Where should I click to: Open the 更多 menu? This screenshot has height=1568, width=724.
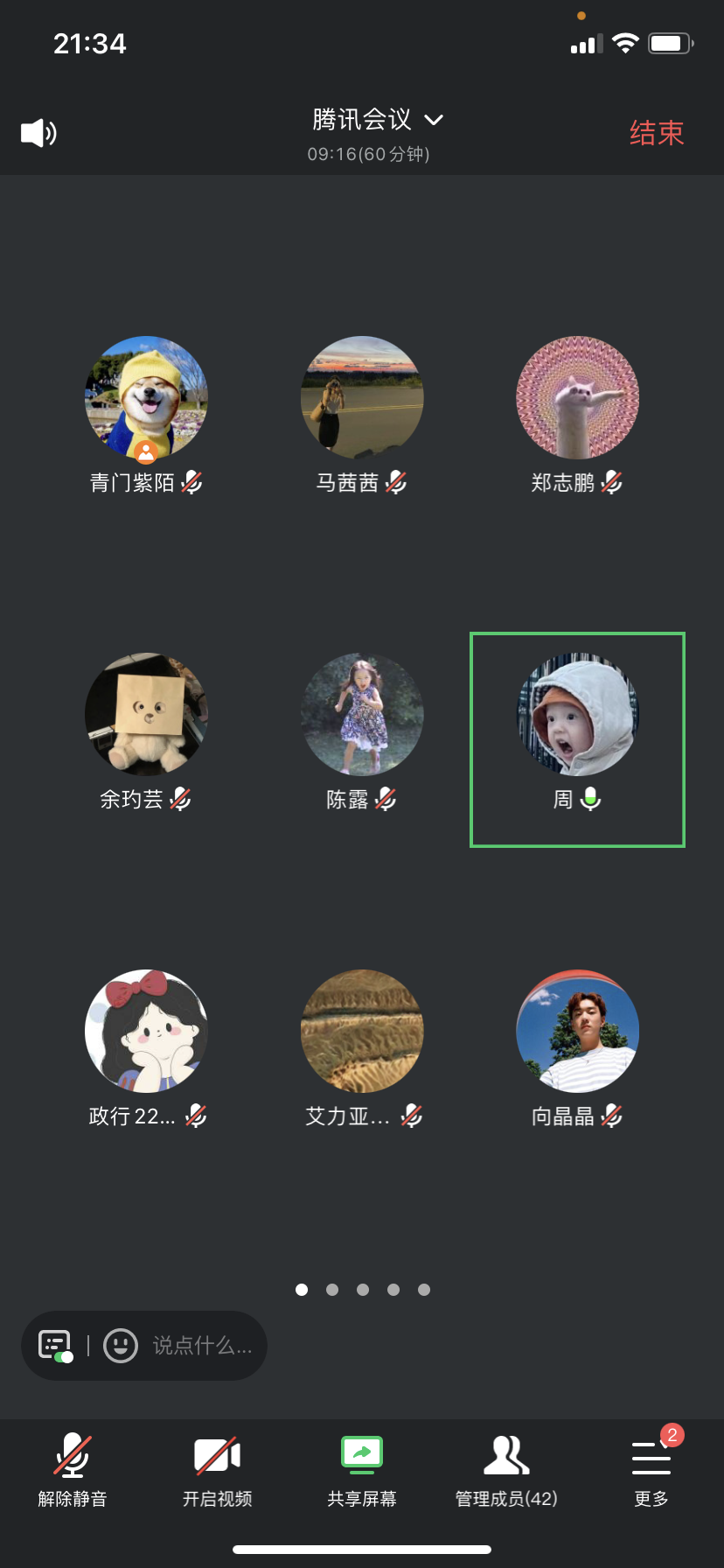click(651, 1470)
